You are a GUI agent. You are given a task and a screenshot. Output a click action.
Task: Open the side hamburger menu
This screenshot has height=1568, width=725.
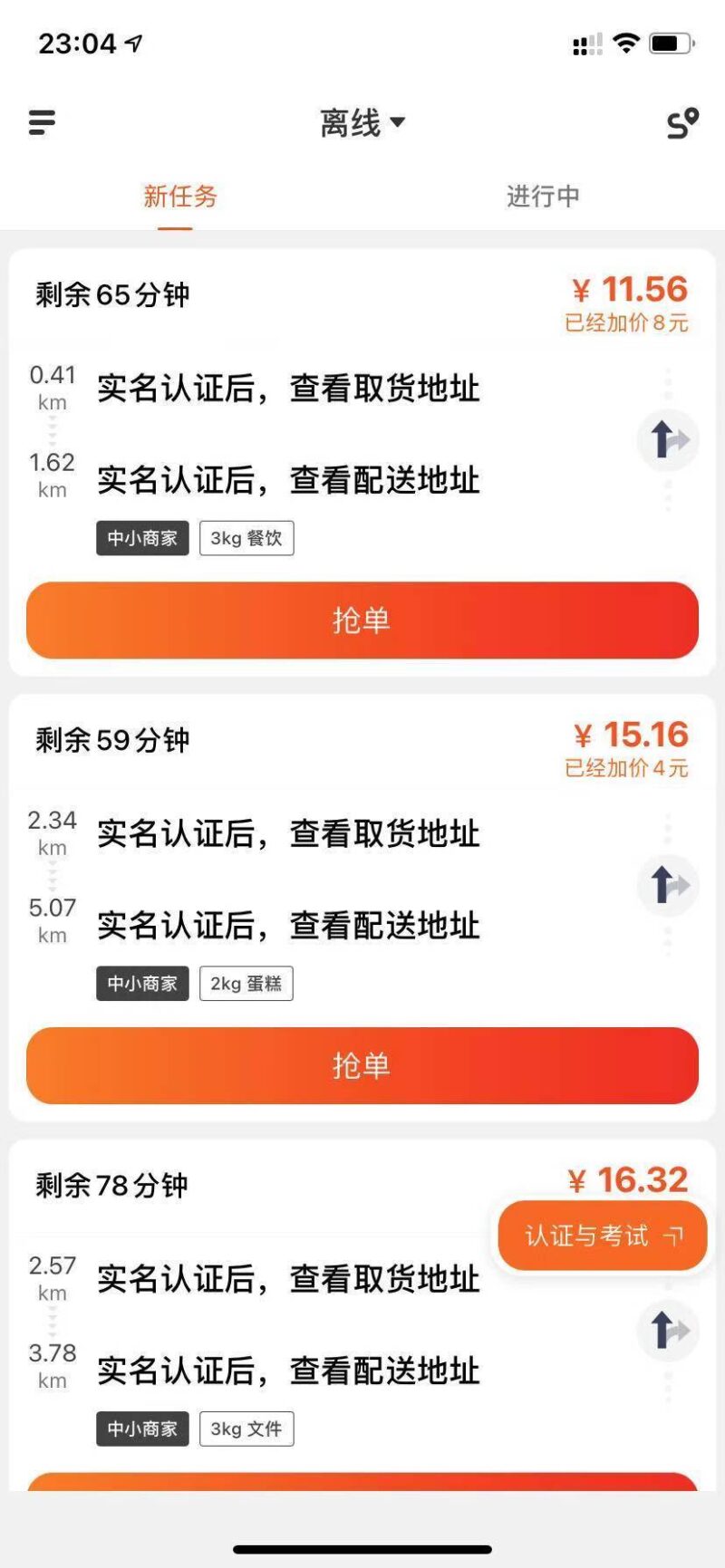pos(41,122)
